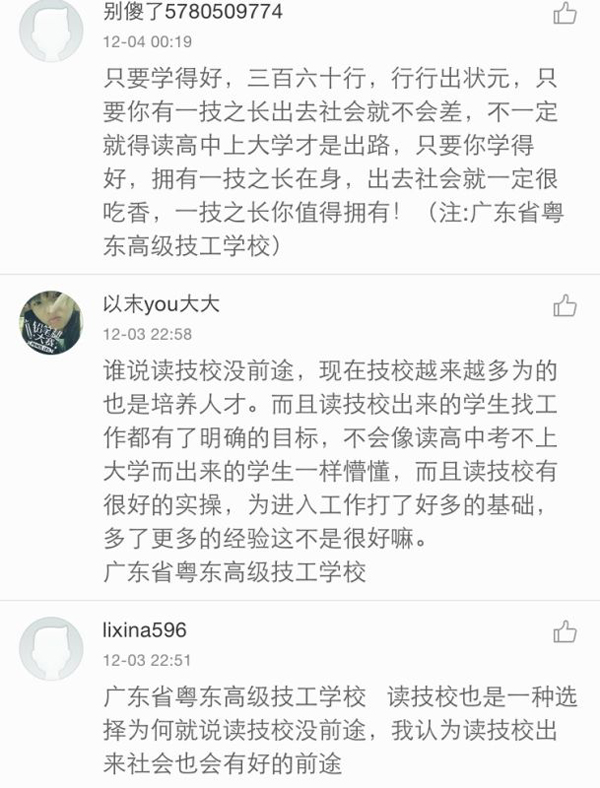Give a thumbs-up to lixina596's comment

pyautogui.click(x=565, y=631)
